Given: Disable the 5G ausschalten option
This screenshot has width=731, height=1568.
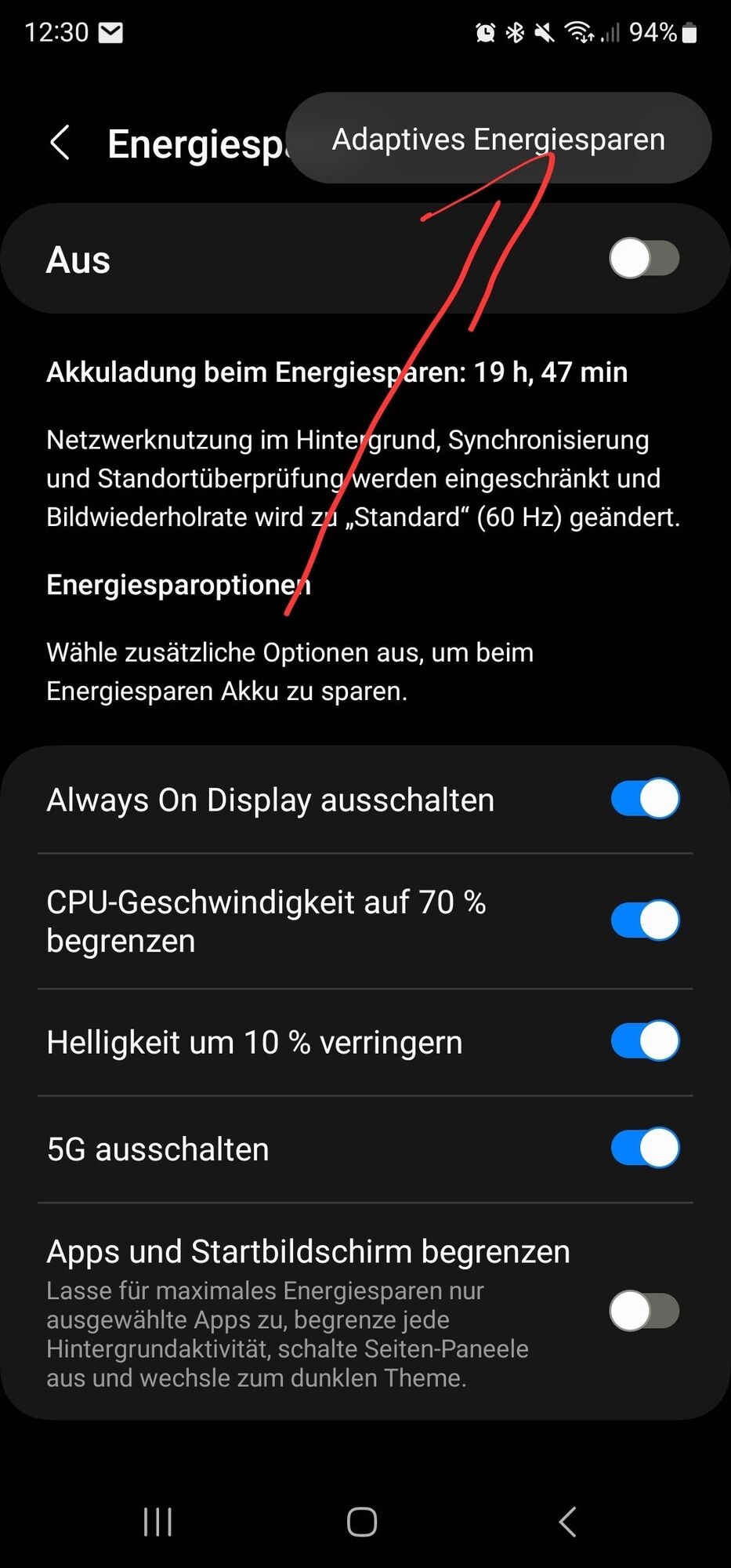Looking at the screenshot, I should point(644,1148).
